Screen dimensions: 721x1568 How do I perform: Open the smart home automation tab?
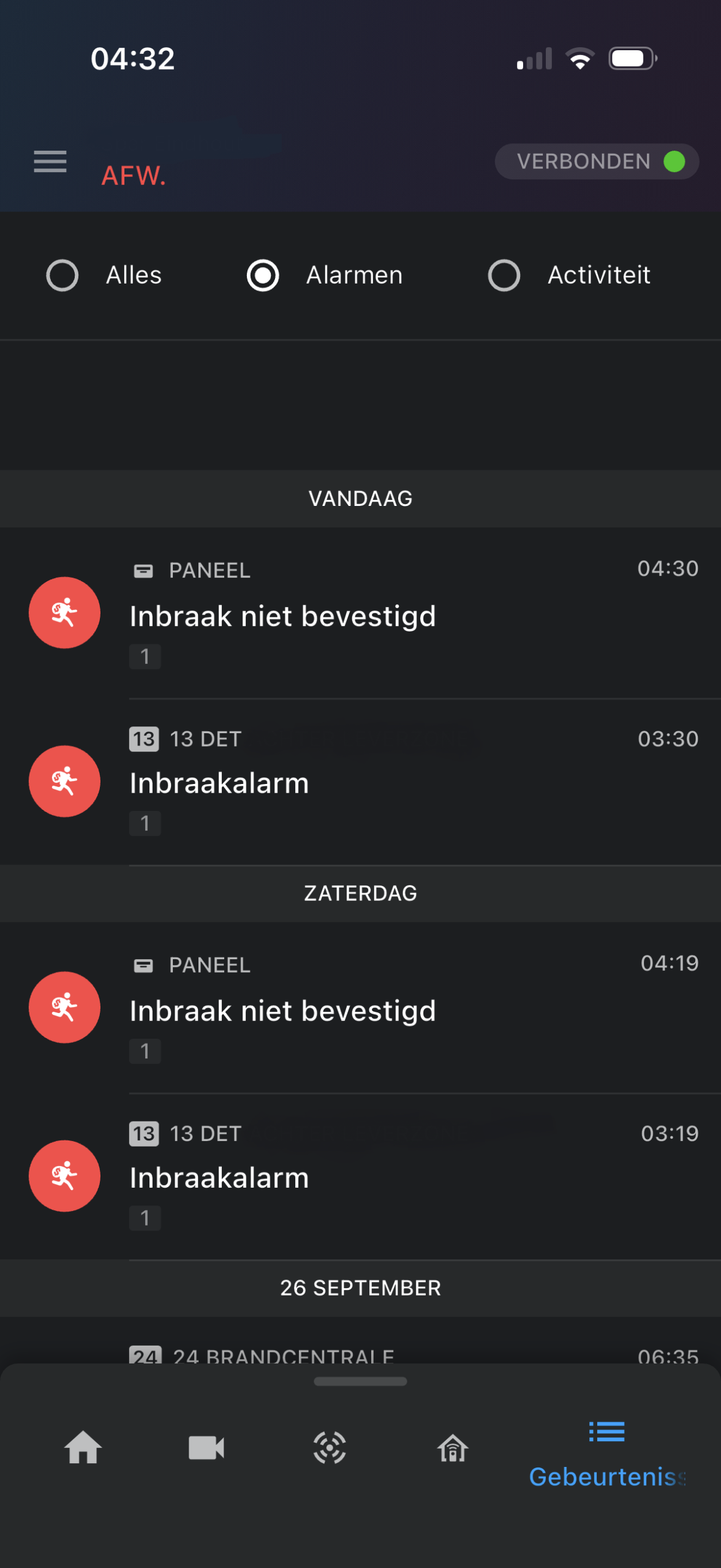tap(453, 1449)
